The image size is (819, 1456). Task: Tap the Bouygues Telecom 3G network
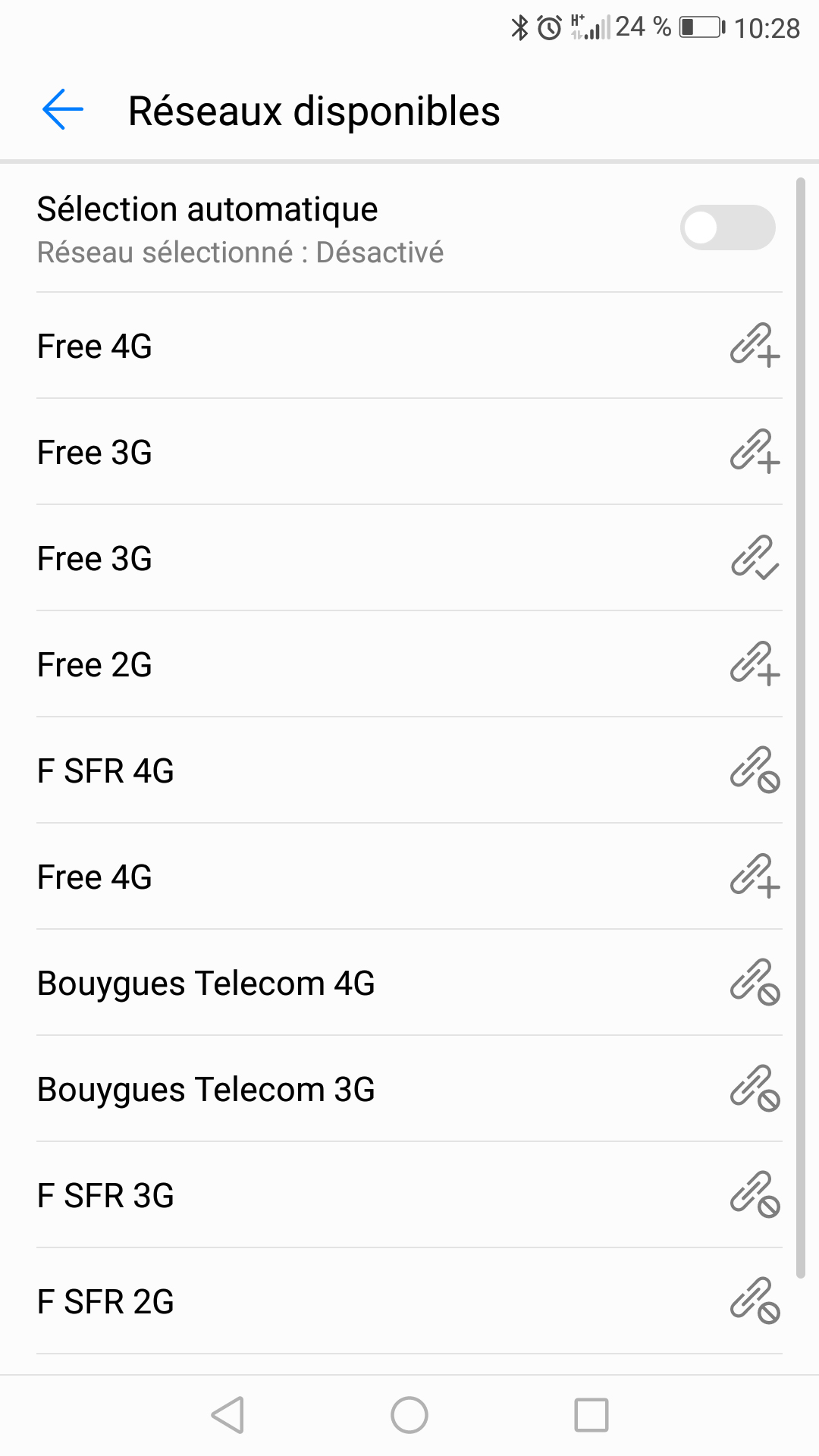pos(409,1089)
